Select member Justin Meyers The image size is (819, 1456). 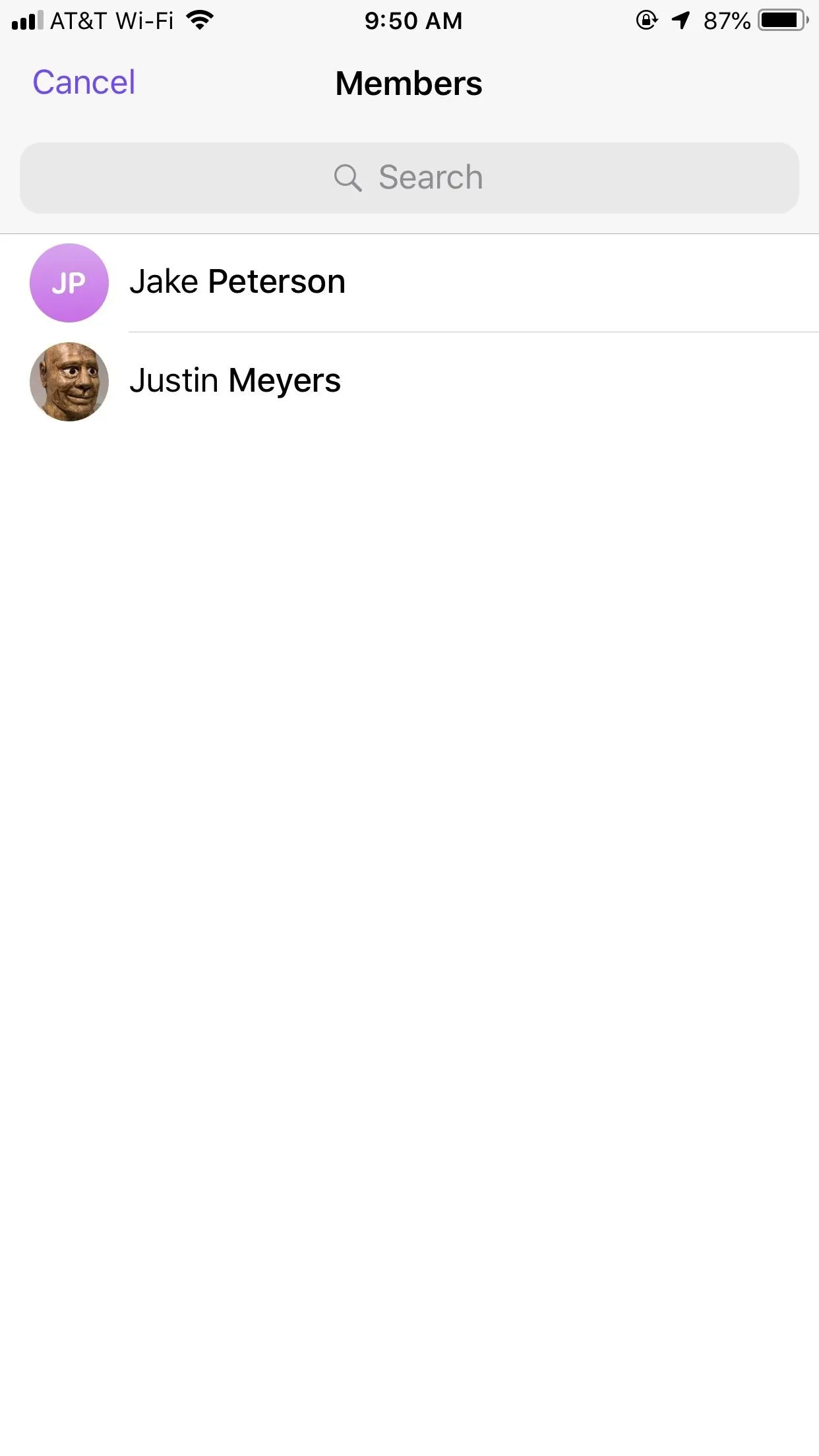[409, 381]
